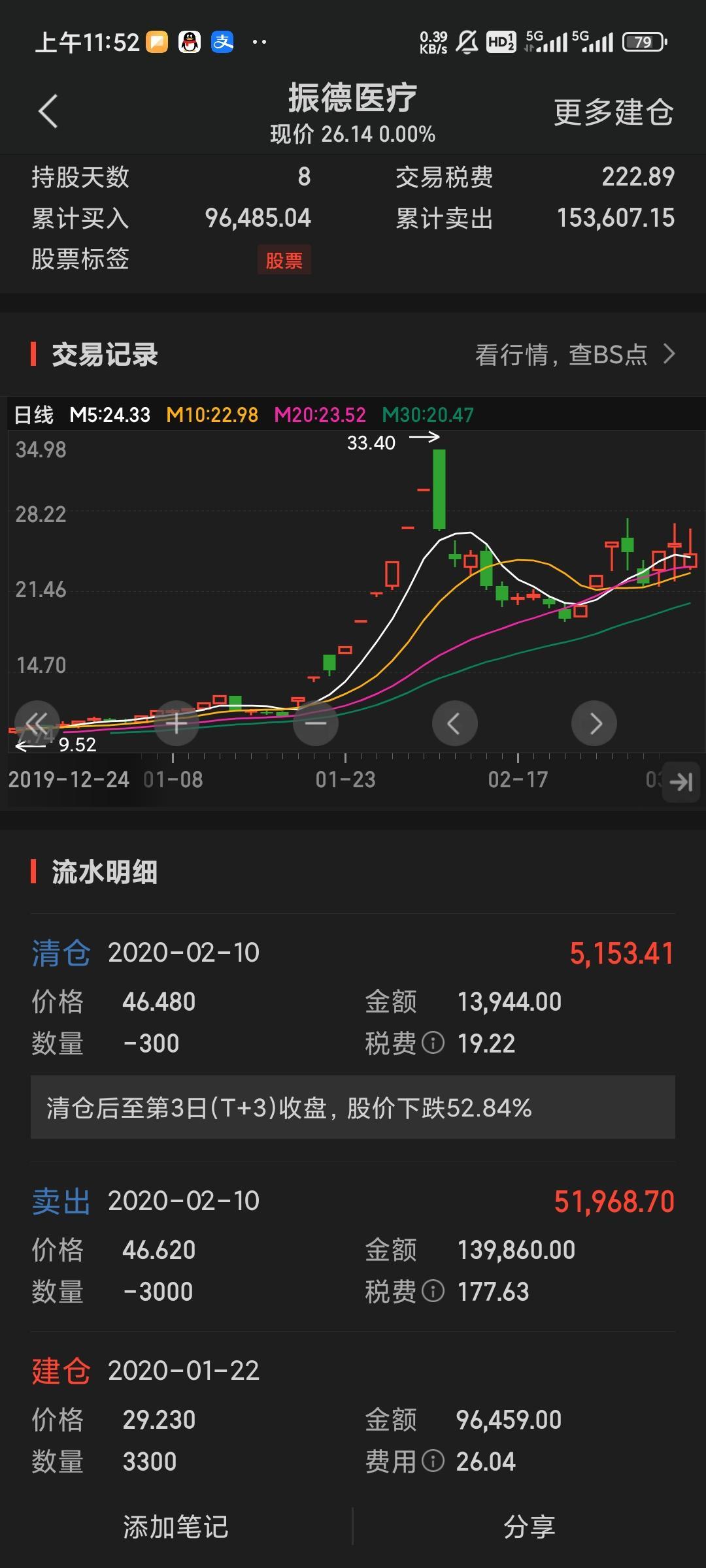
Task: Pan the candlestick chart left using the left chevron
Action: coord(456,723)
